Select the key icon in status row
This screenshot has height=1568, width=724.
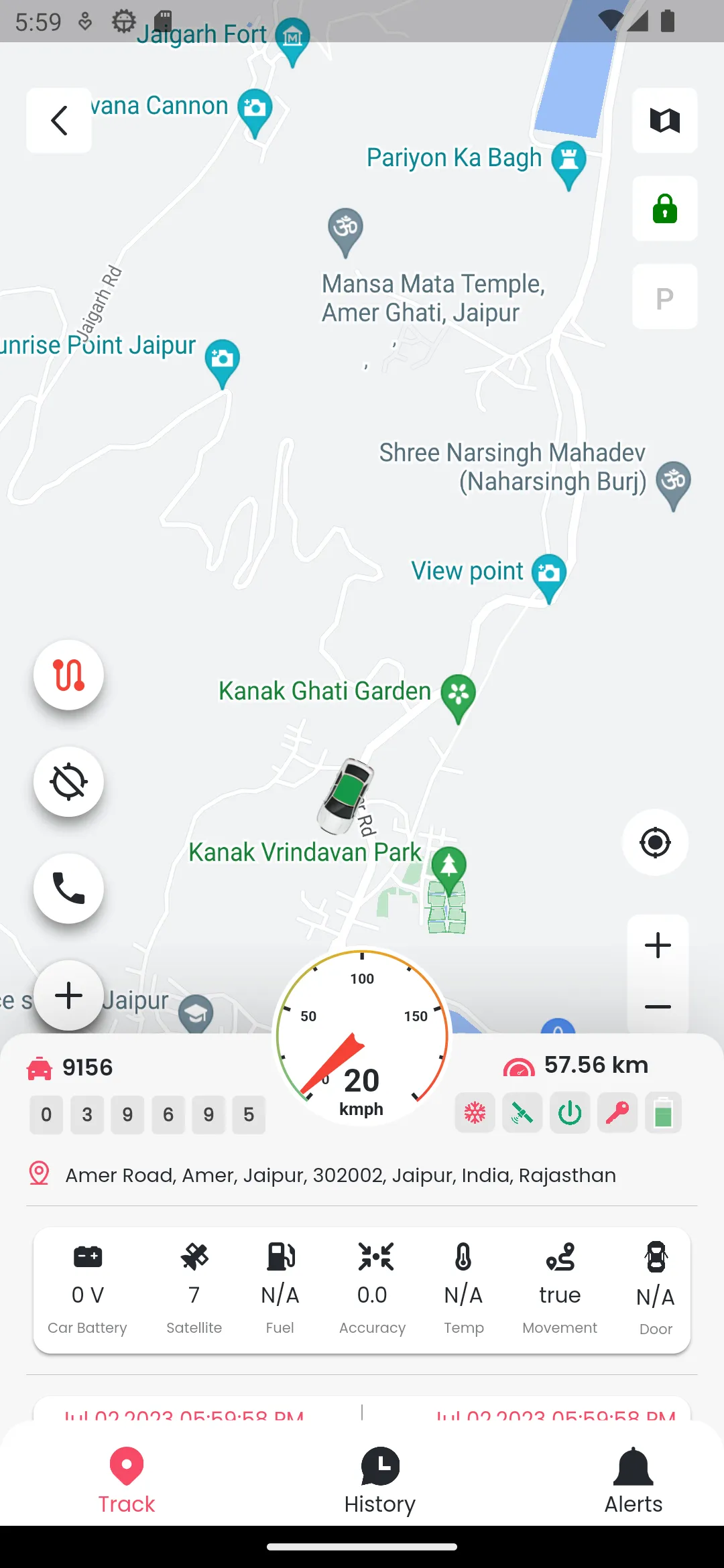[616, 1112]
